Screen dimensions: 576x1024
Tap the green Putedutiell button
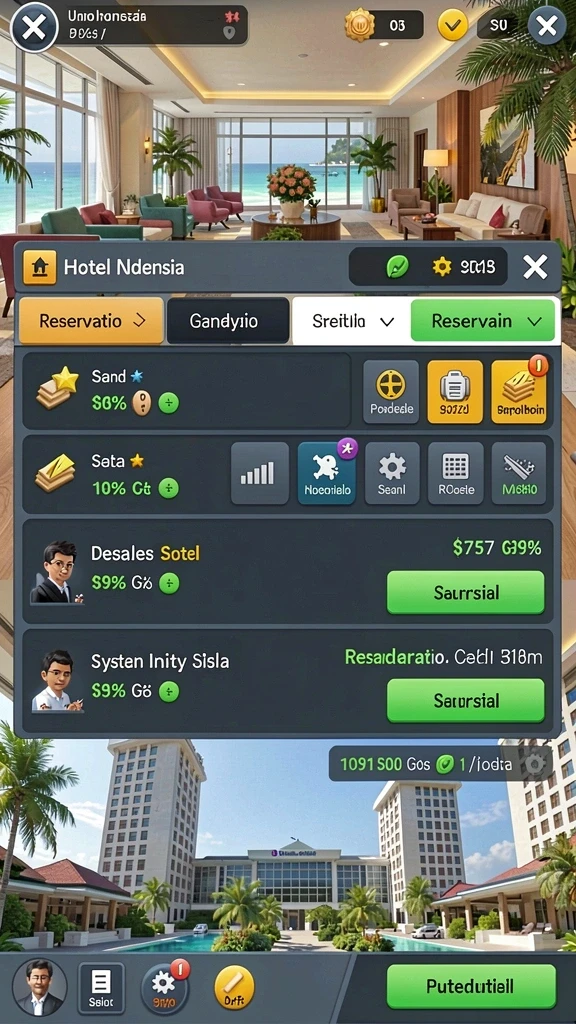pos(471,986)
